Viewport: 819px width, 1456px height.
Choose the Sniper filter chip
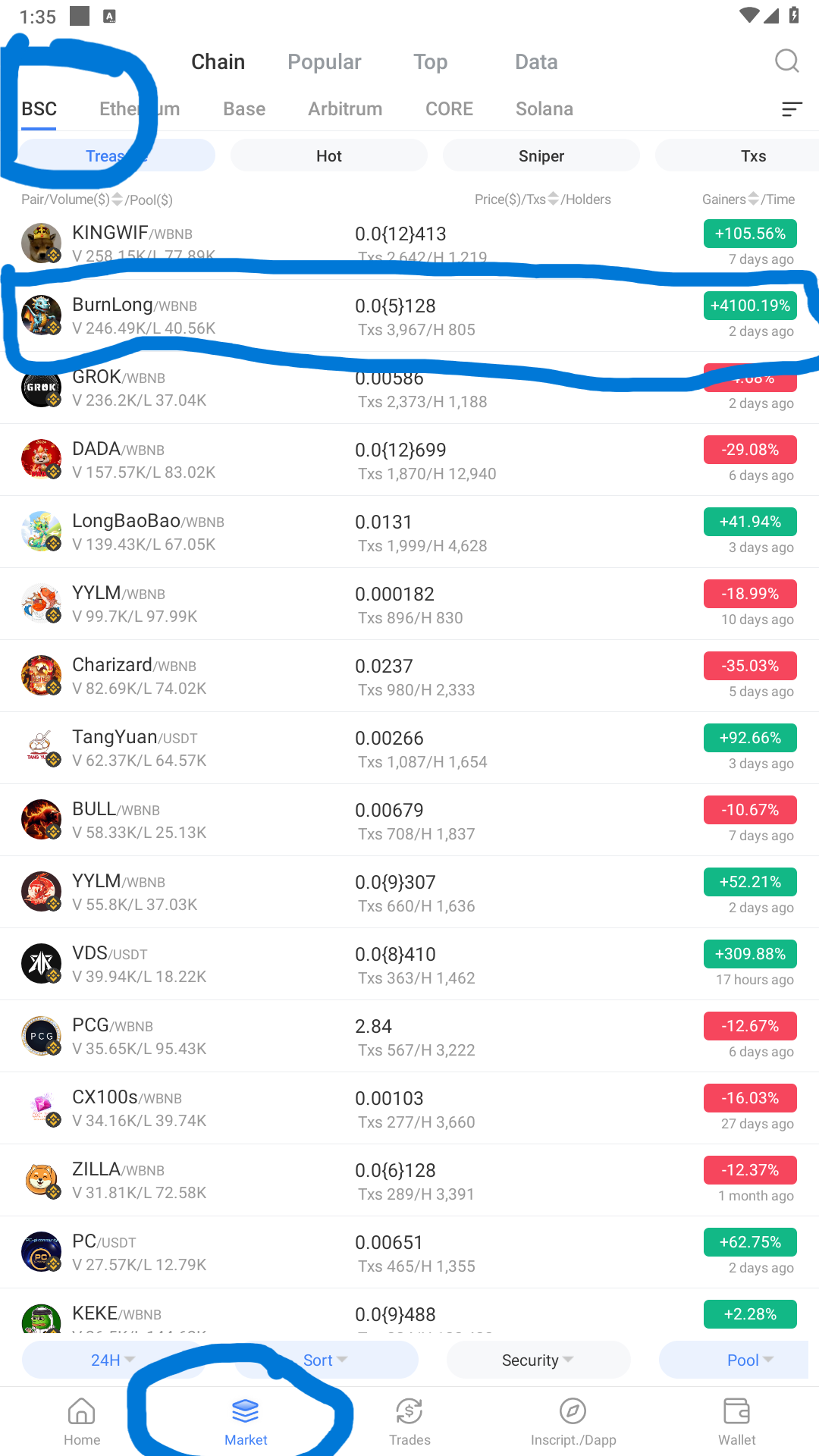(541, 155)
